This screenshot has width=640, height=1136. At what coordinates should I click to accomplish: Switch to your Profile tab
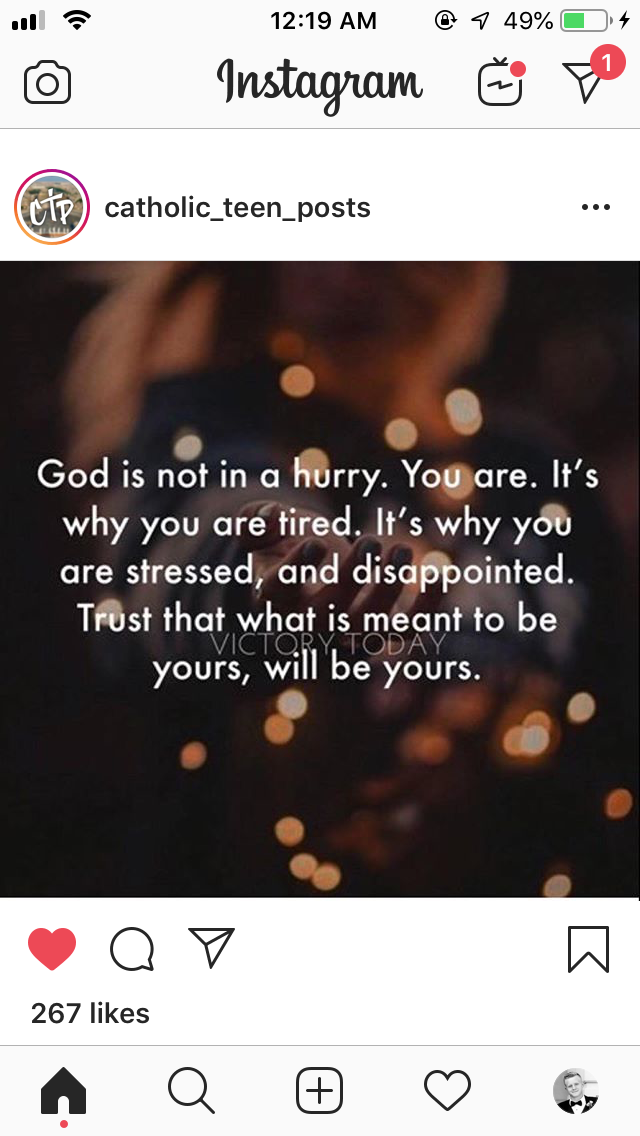(x=576, y=1090)
